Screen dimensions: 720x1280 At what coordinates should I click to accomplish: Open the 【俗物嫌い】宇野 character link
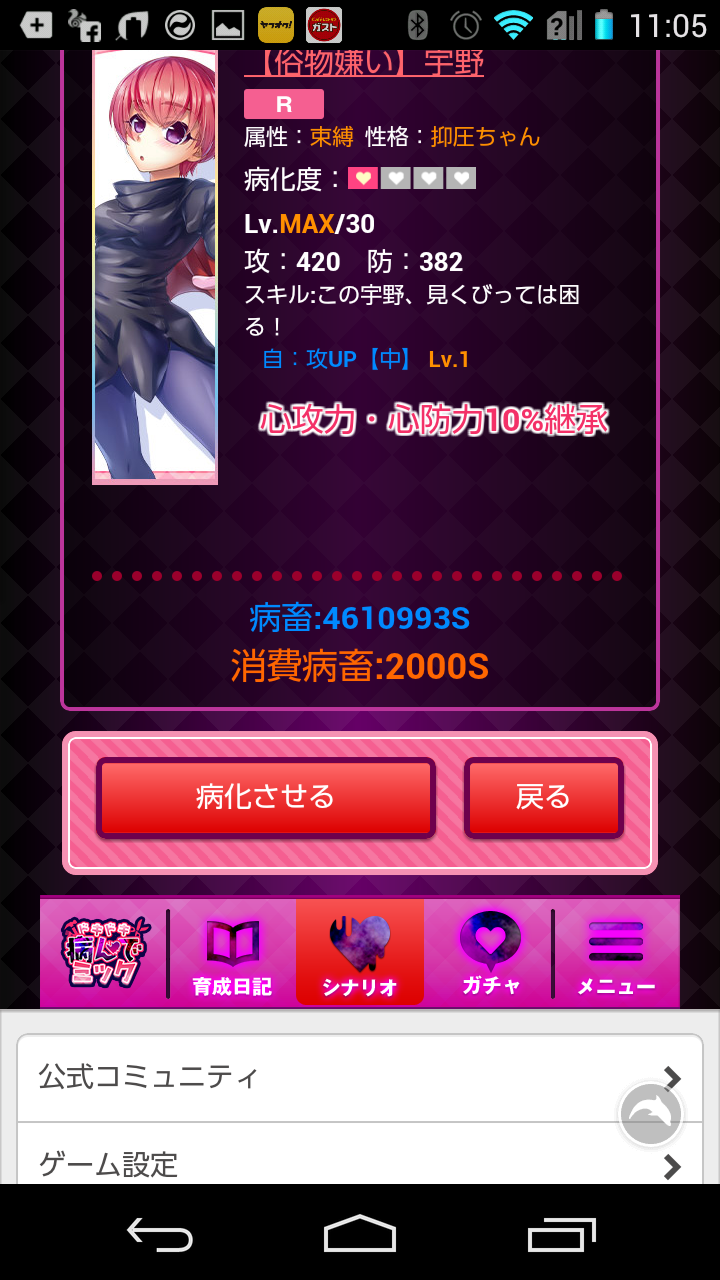point(364,63)
